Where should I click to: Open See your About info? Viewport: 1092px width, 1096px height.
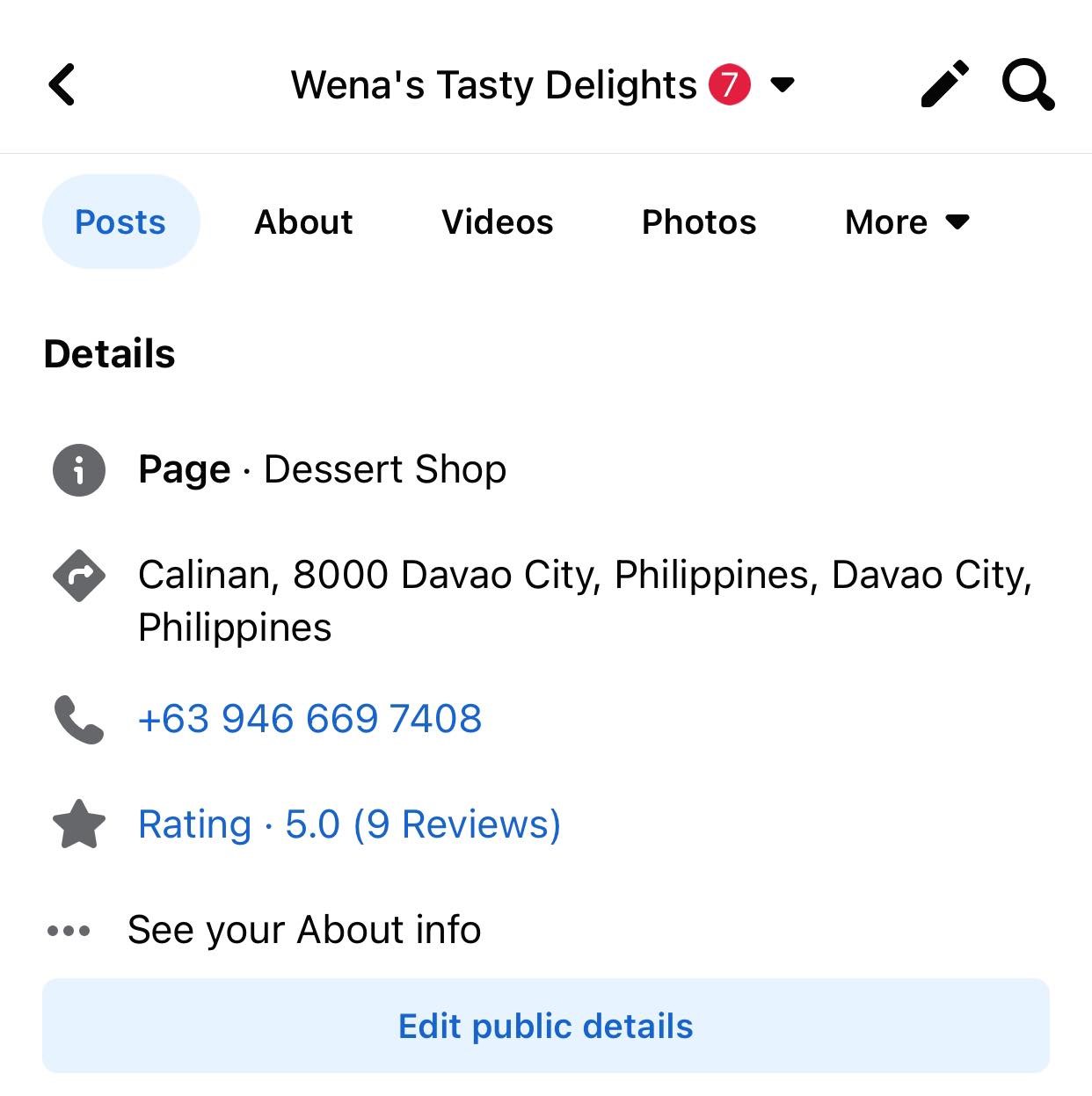303,930
